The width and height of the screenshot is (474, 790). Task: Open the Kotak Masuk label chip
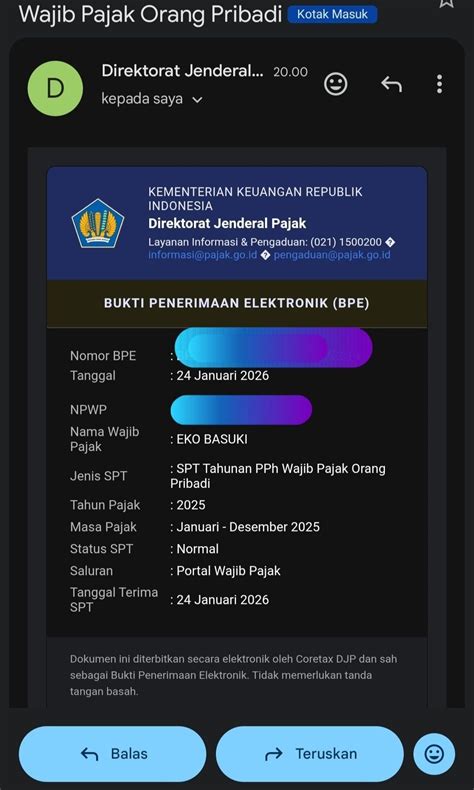pos(332,15)
